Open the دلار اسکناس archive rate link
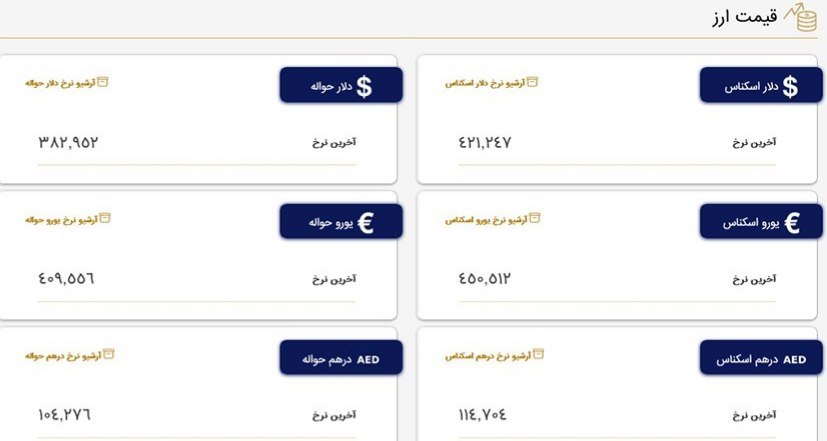This screenshot has width=827, height=441. (x=491, y=81)
